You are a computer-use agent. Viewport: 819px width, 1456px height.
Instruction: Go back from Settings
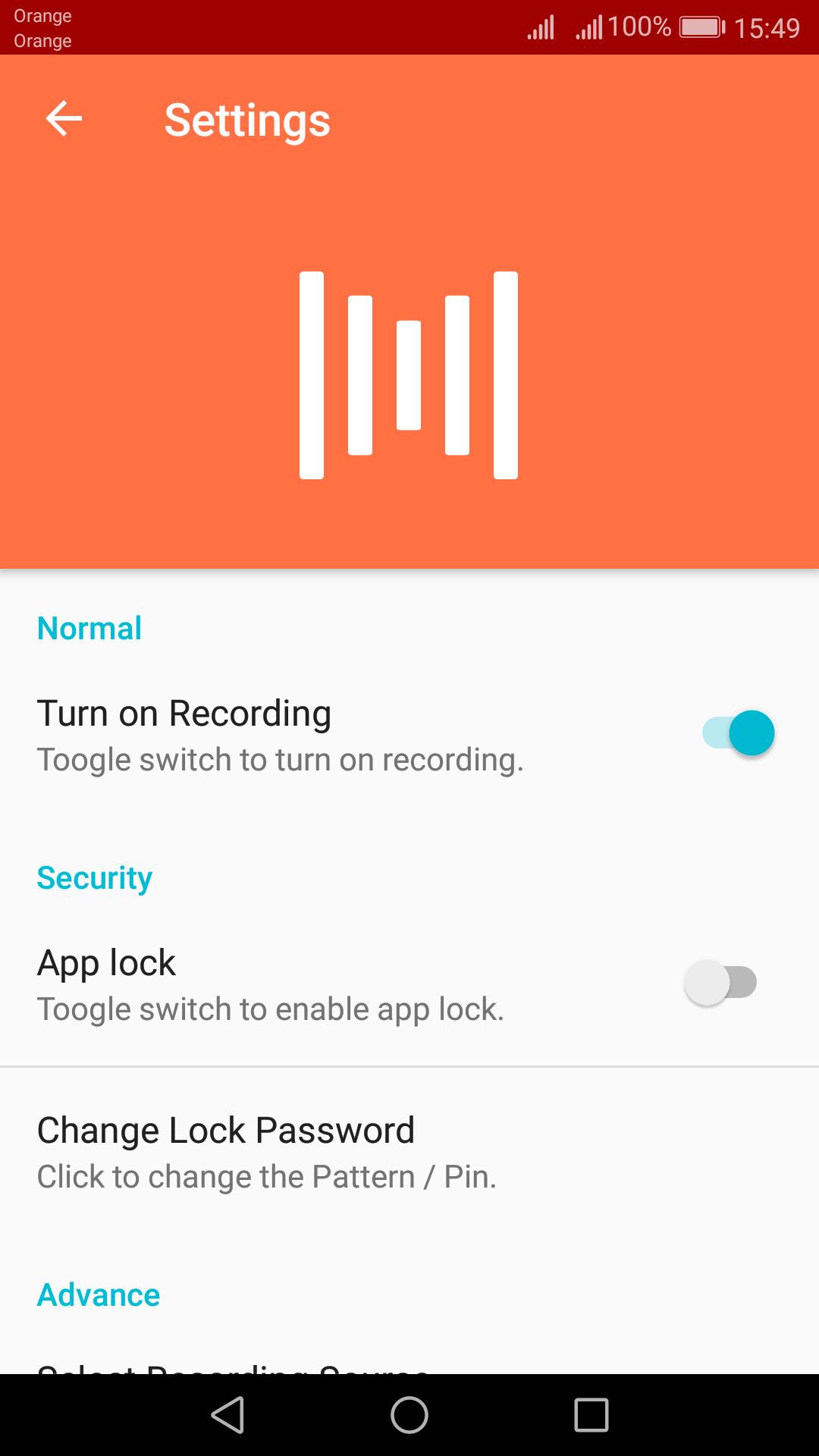point(64,119)
